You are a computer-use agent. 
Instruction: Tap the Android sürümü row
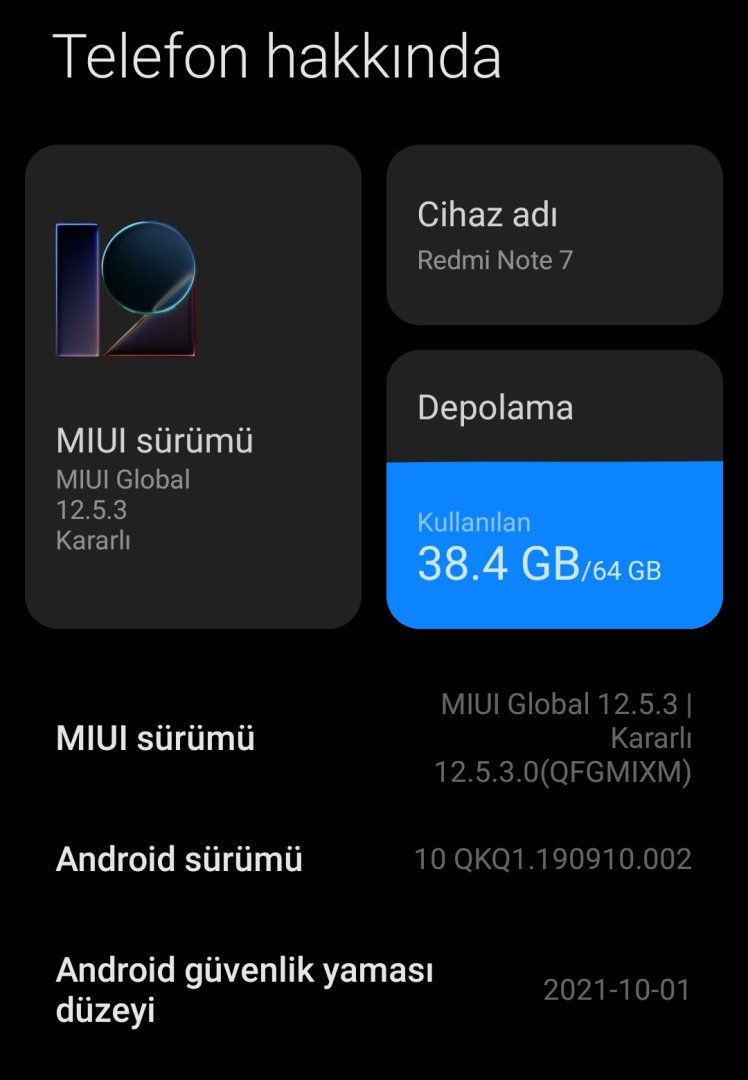[374, 859]
